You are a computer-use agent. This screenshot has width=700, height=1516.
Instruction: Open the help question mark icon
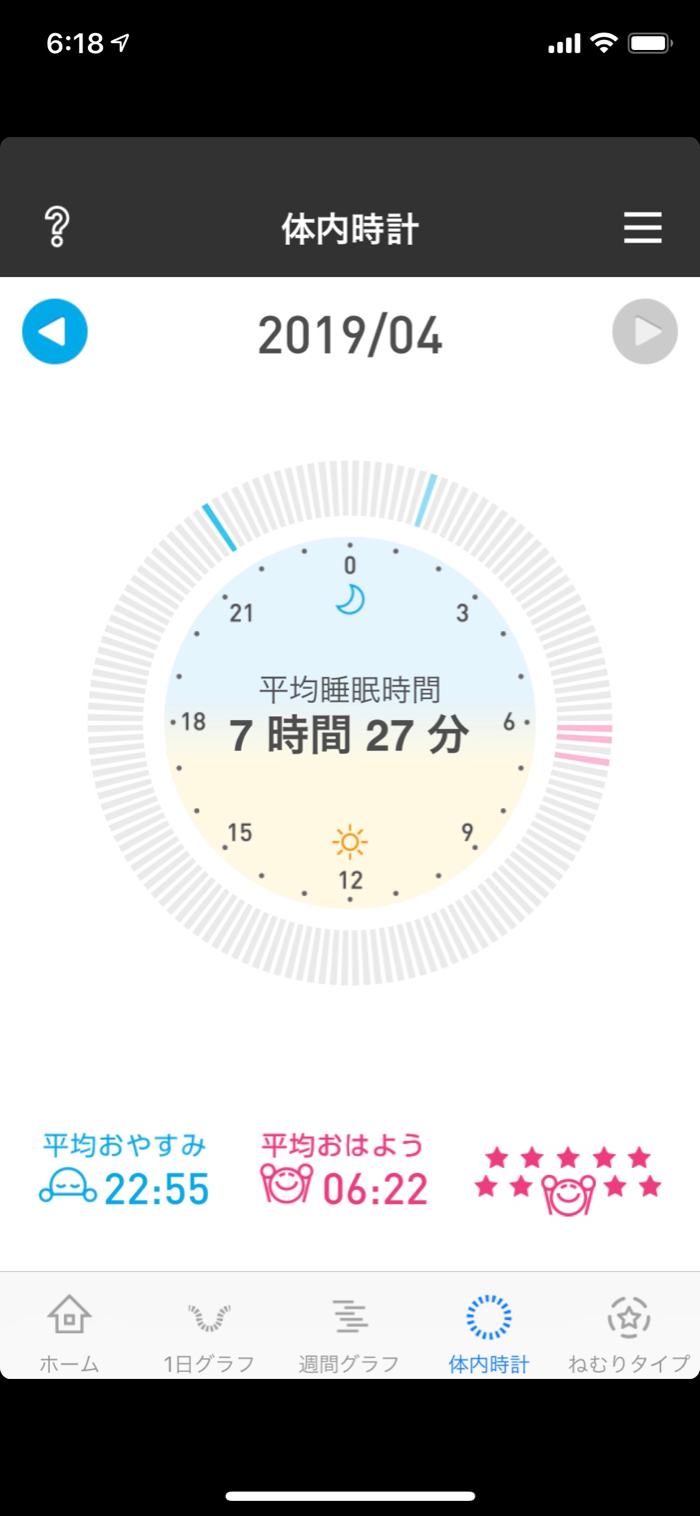[57, 228]
